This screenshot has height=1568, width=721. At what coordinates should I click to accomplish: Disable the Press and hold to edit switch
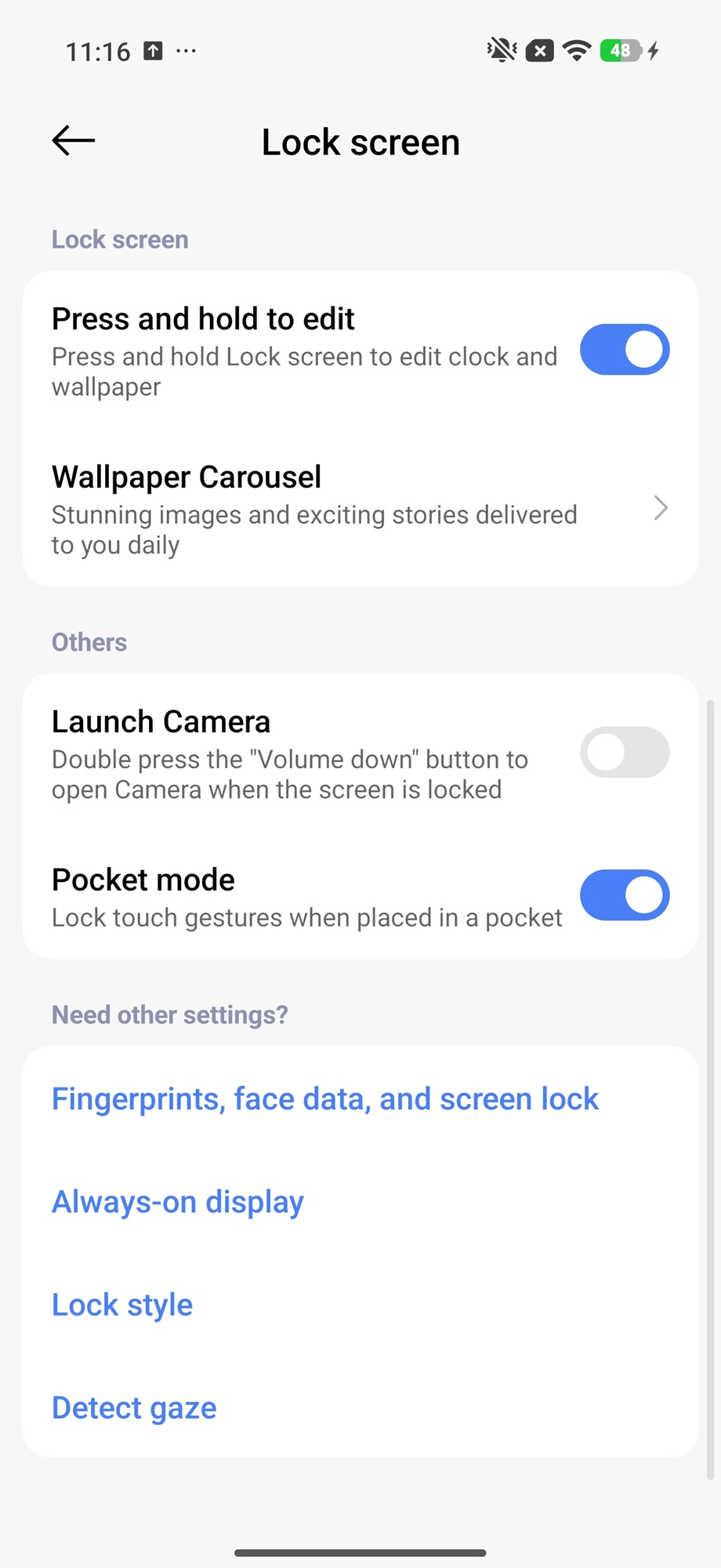click(624, 350)
